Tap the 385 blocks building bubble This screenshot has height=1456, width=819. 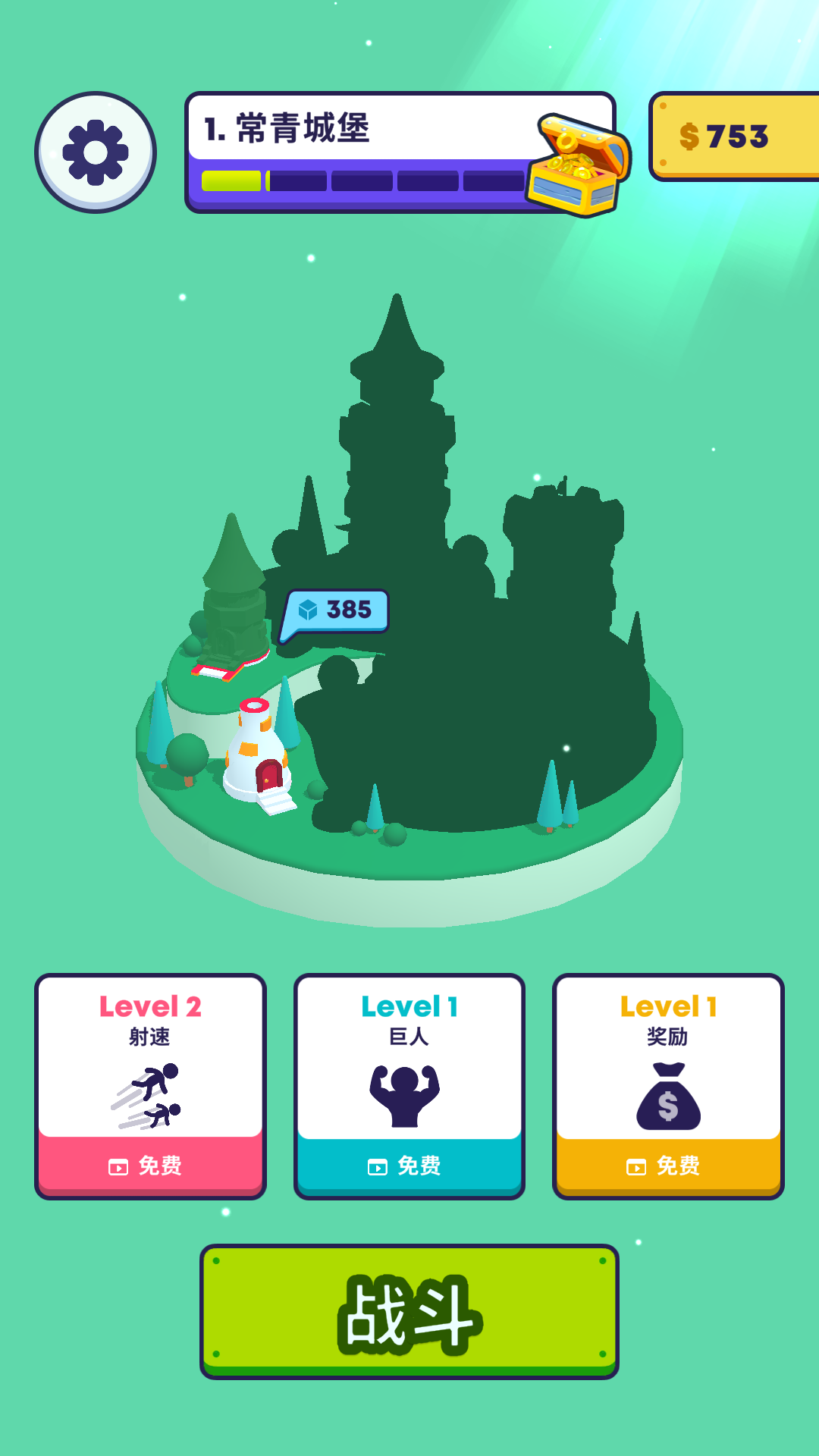click(337, 610)
